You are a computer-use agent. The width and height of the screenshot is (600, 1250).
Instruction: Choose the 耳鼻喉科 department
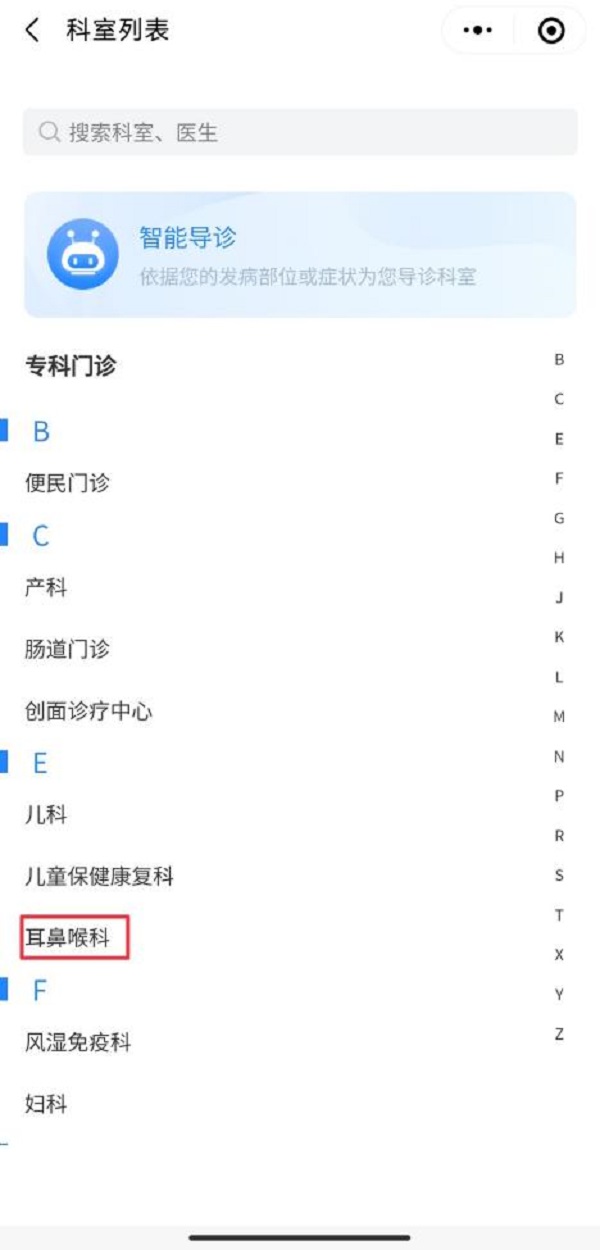[x=67, y=938]
